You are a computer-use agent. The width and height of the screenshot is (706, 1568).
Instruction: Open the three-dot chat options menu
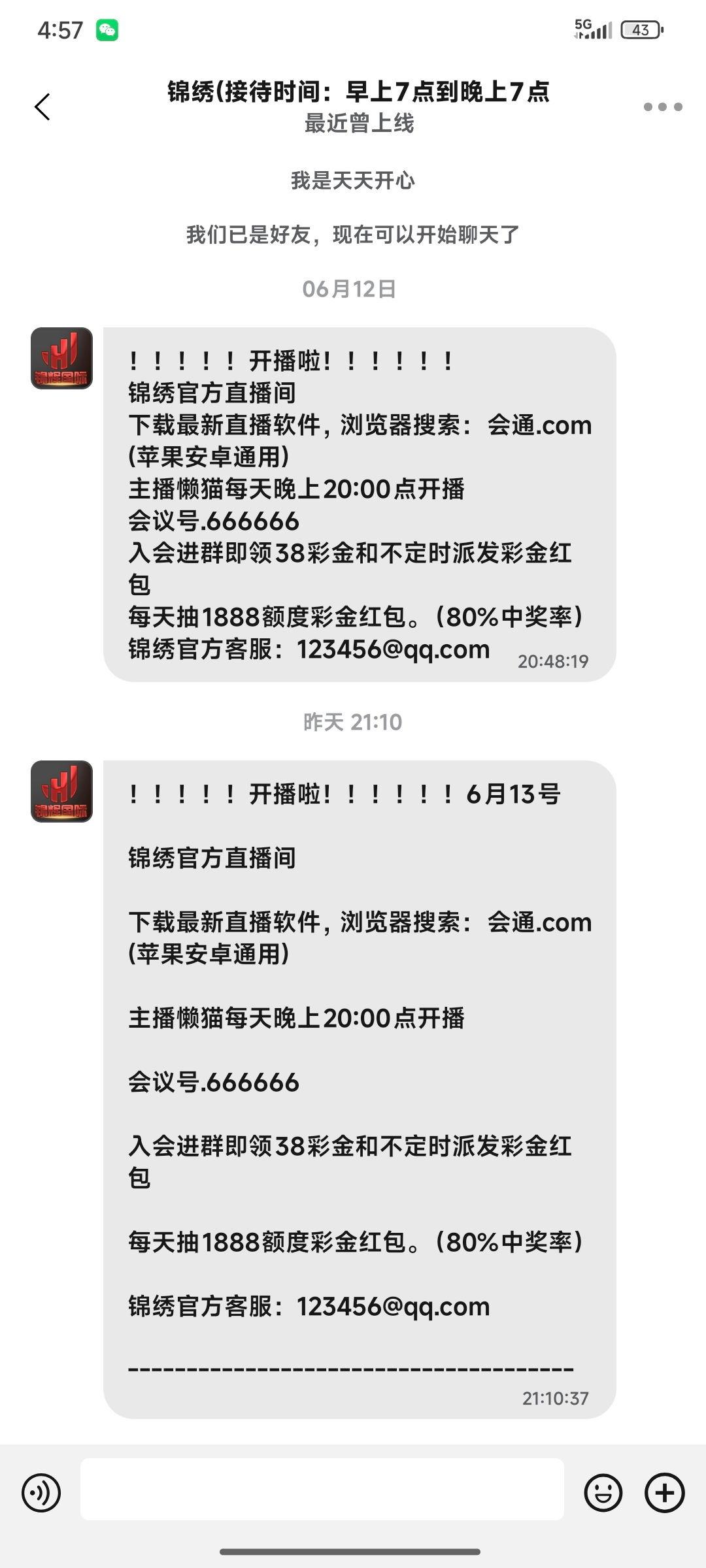tap(662, 107)
